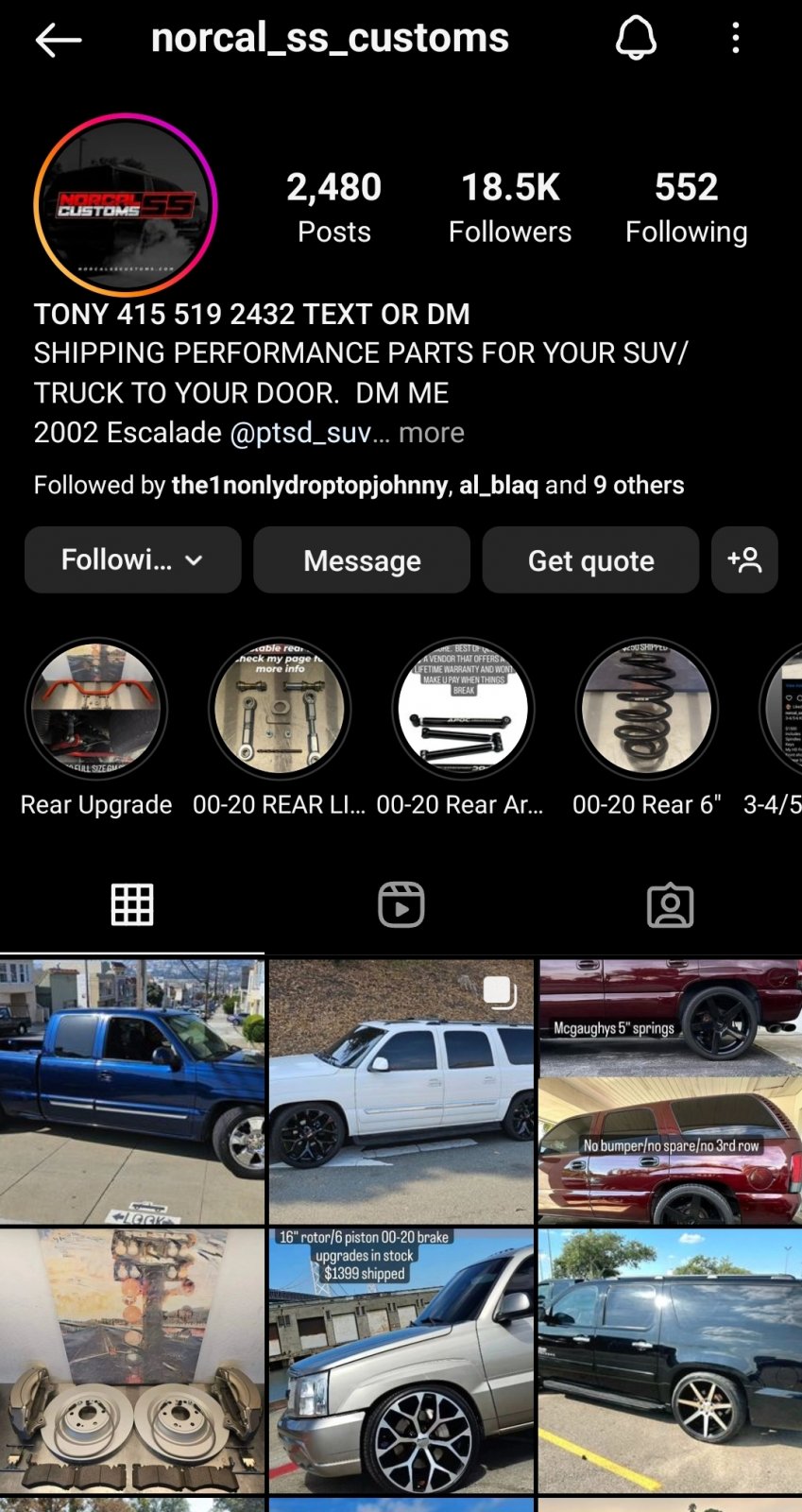Open the 16" rotor brake upgrades post
The image size is (802, 1512).
click(x=401, y=1361)
